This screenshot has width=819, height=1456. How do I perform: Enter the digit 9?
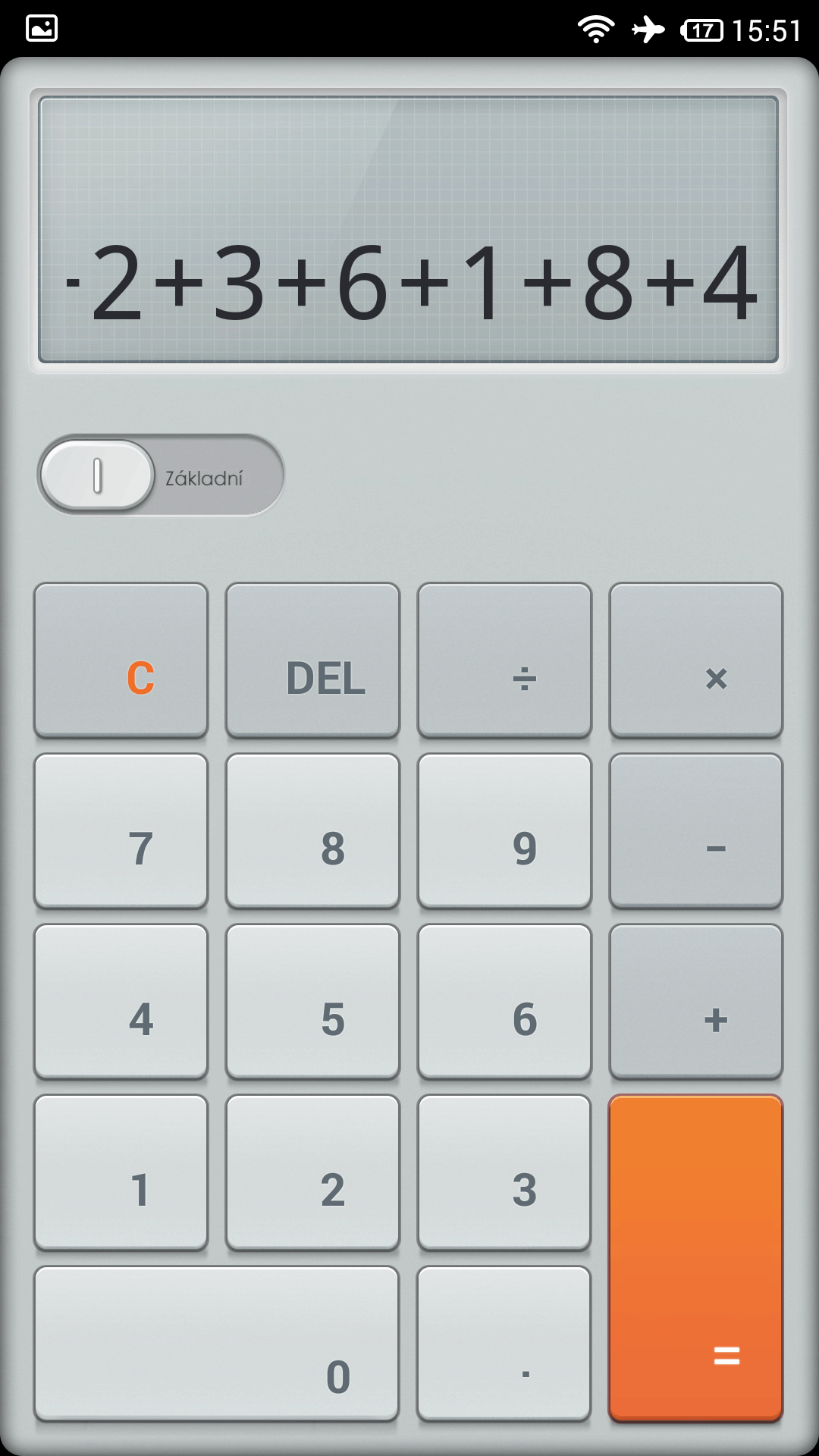(x=504, y=830)
